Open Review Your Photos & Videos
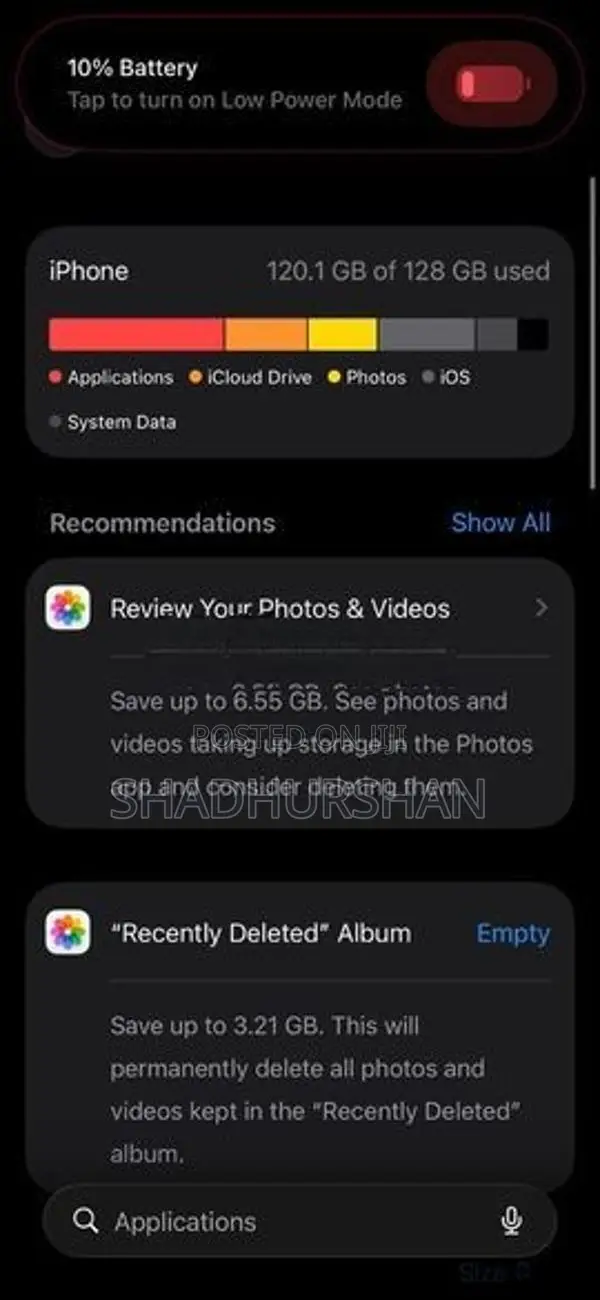 pos(299,608)
